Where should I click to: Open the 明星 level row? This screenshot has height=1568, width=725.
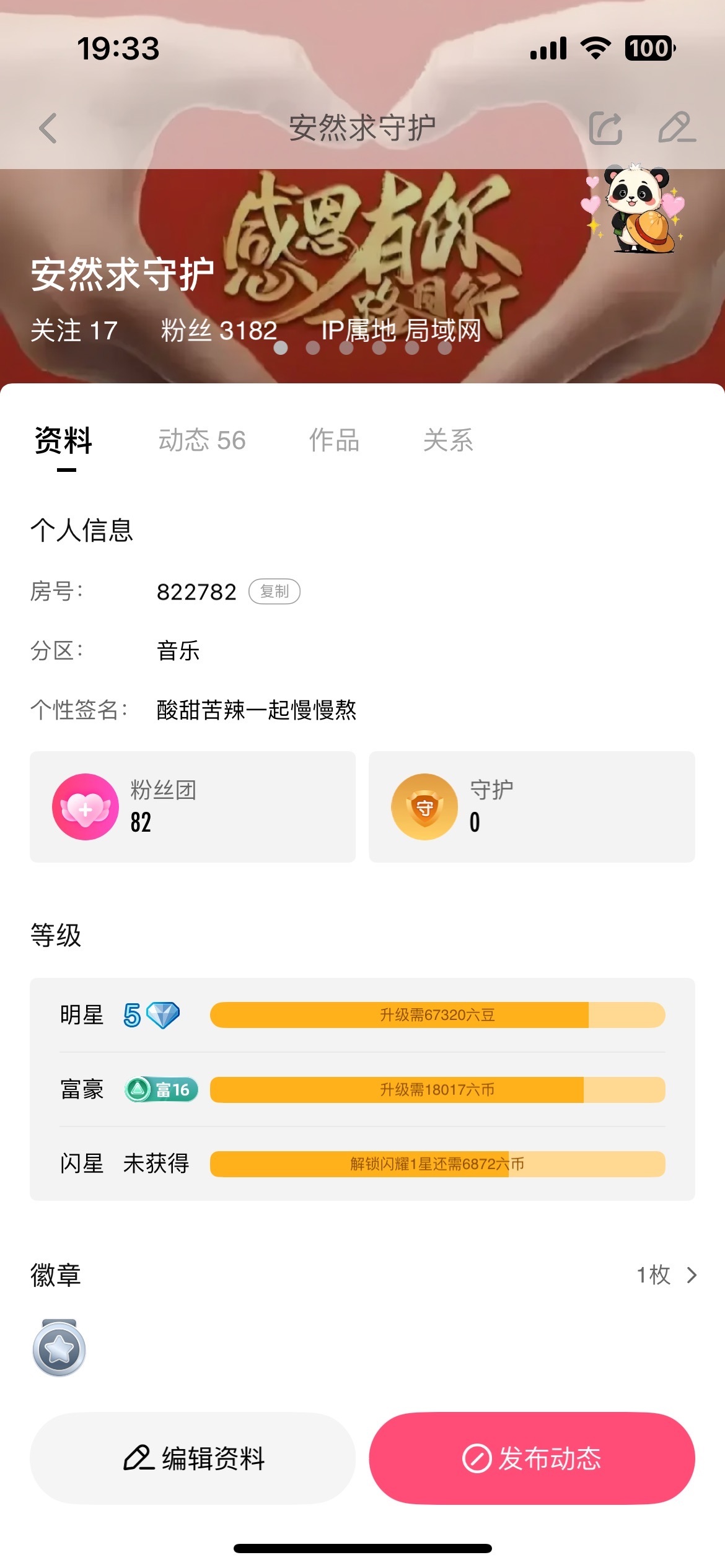[362, 1015]
